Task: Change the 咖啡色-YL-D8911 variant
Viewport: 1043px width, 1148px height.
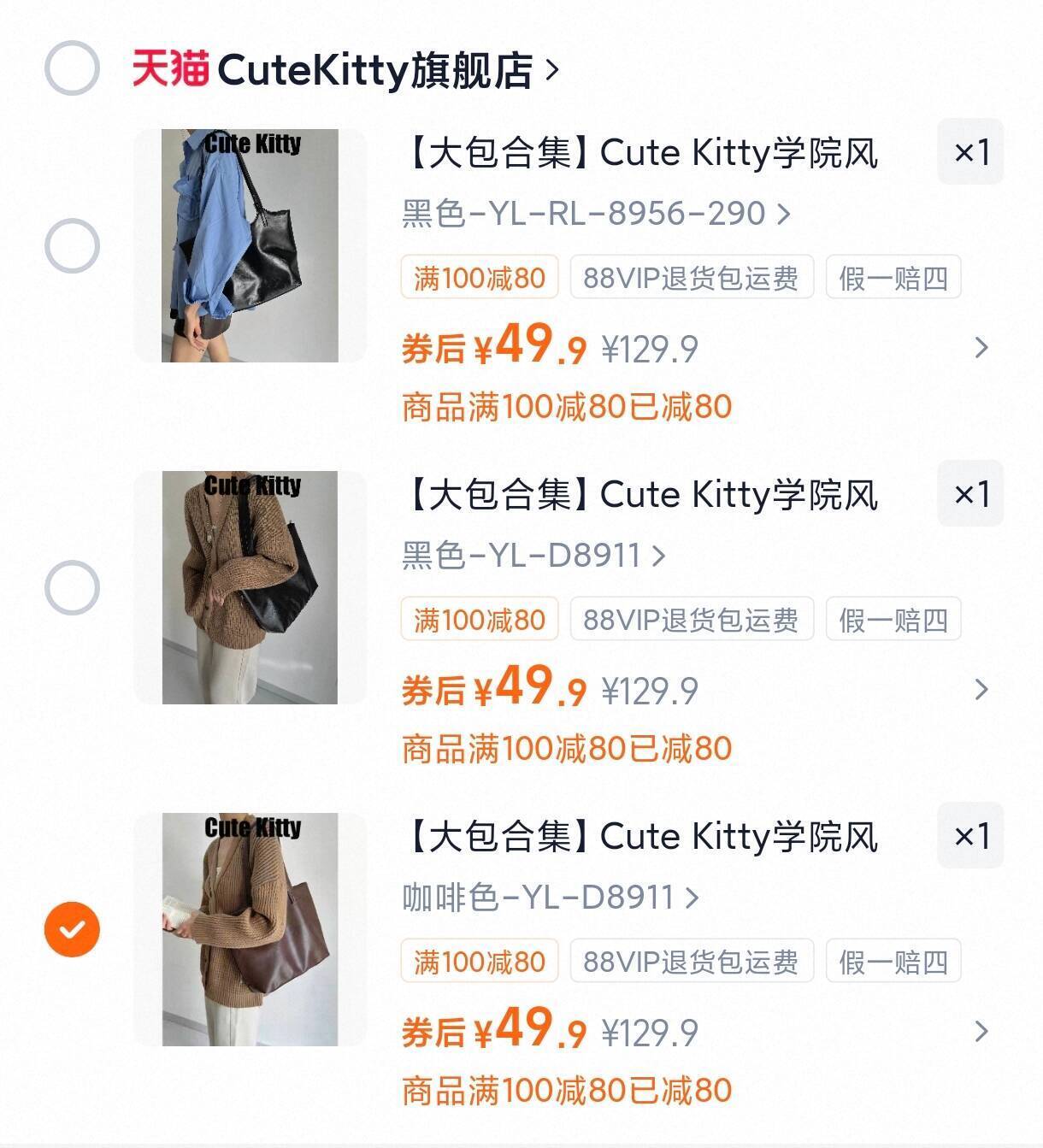Action: click(x=551, y=898)
